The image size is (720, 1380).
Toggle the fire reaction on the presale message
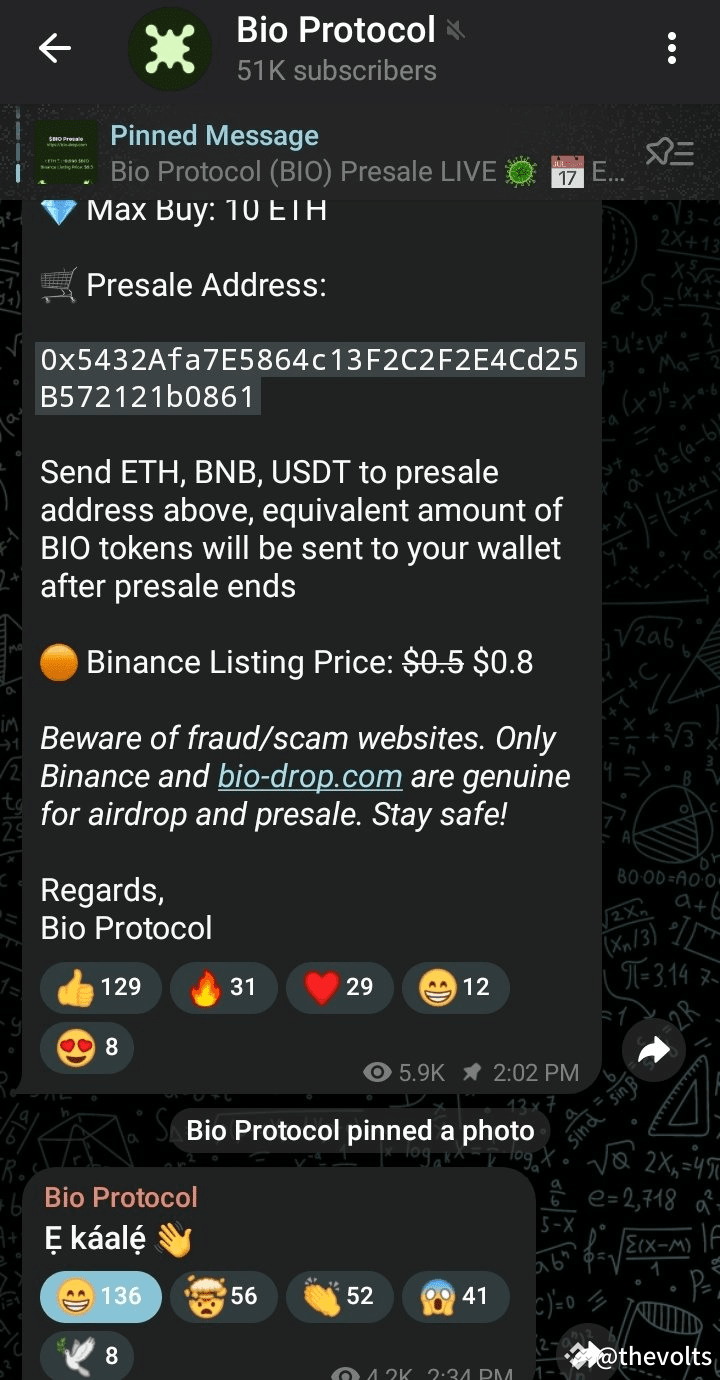point(223,986)
